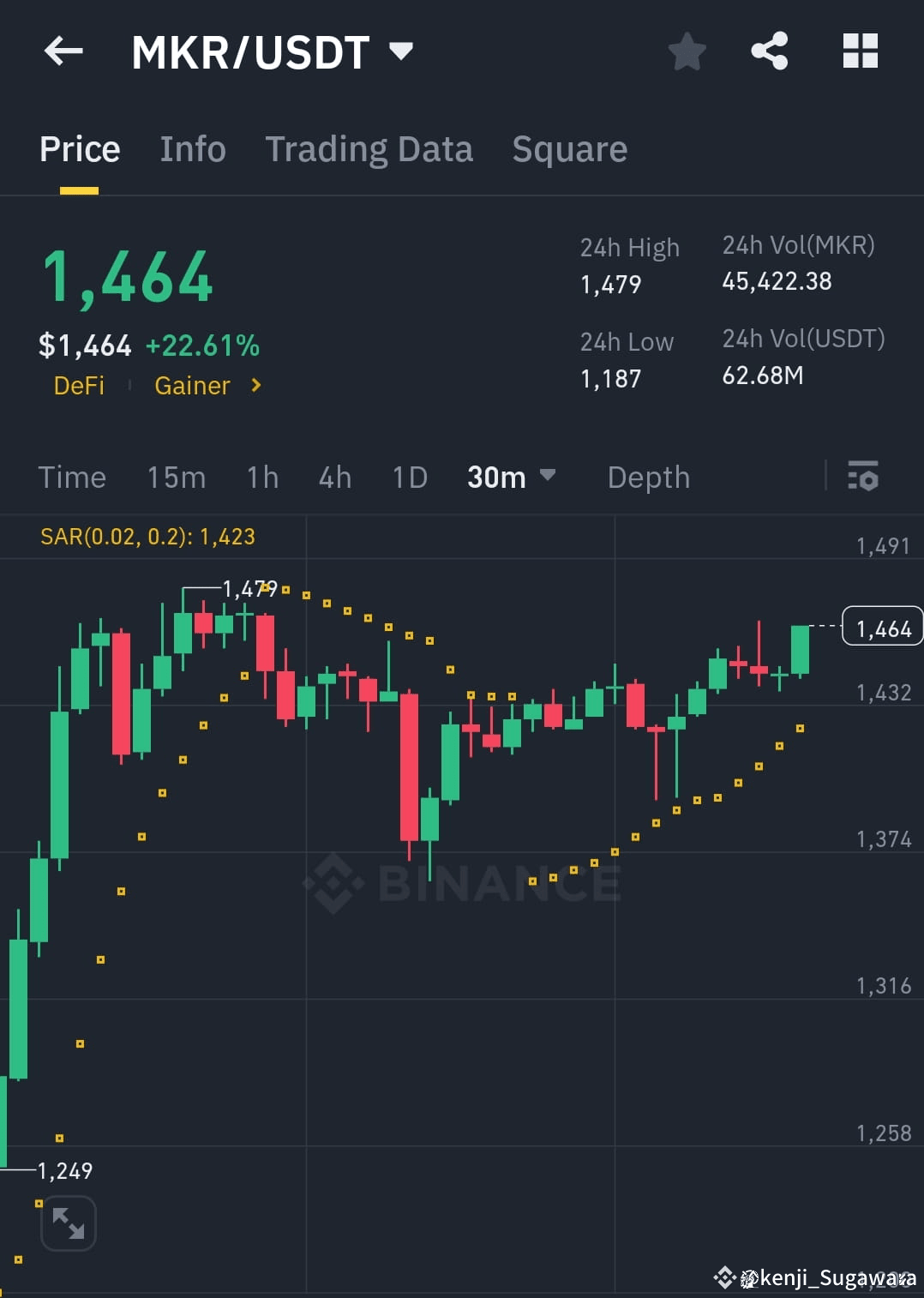Tap the current price tag 1,464

tap(883, 628)
